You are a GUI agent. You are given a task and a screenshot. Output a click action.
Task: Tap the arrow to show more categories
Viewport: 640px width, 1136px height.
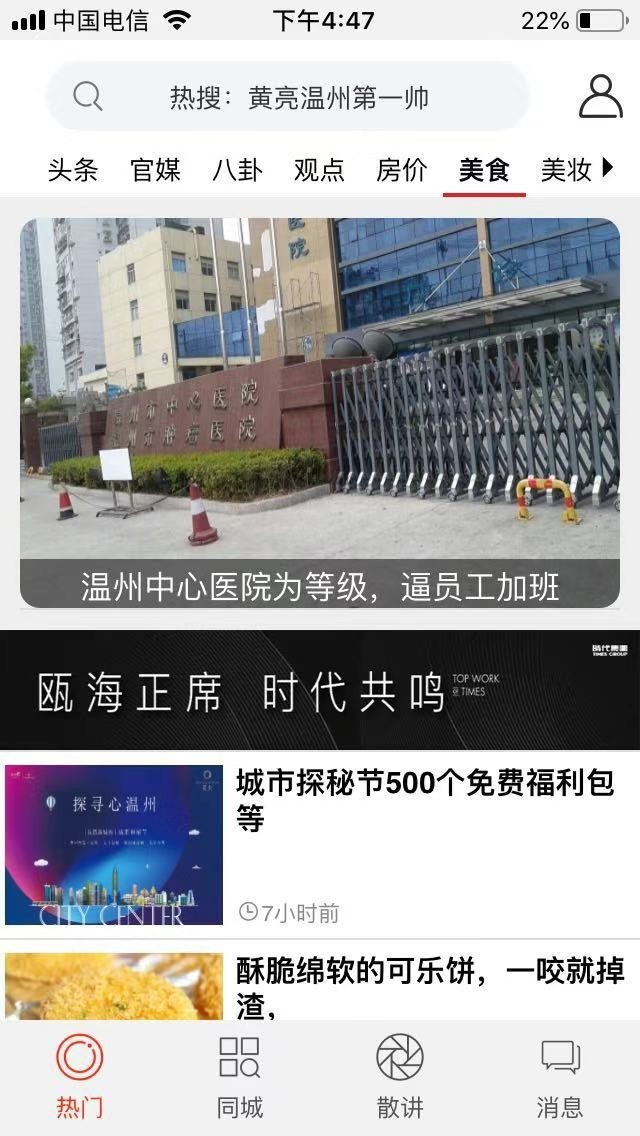[x=607, y=168]
